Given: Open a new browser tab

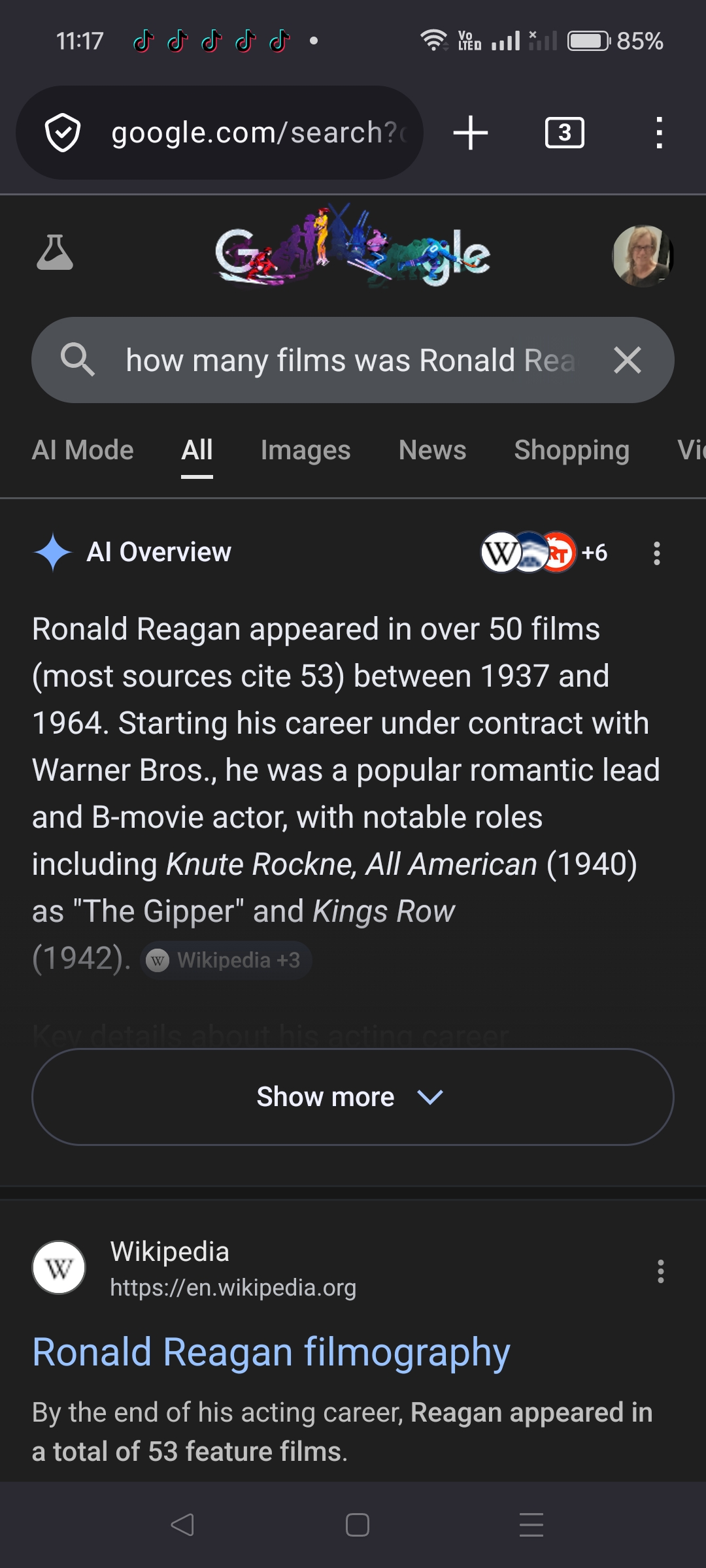Looking at the screenshot, I should tap(470, 133).
